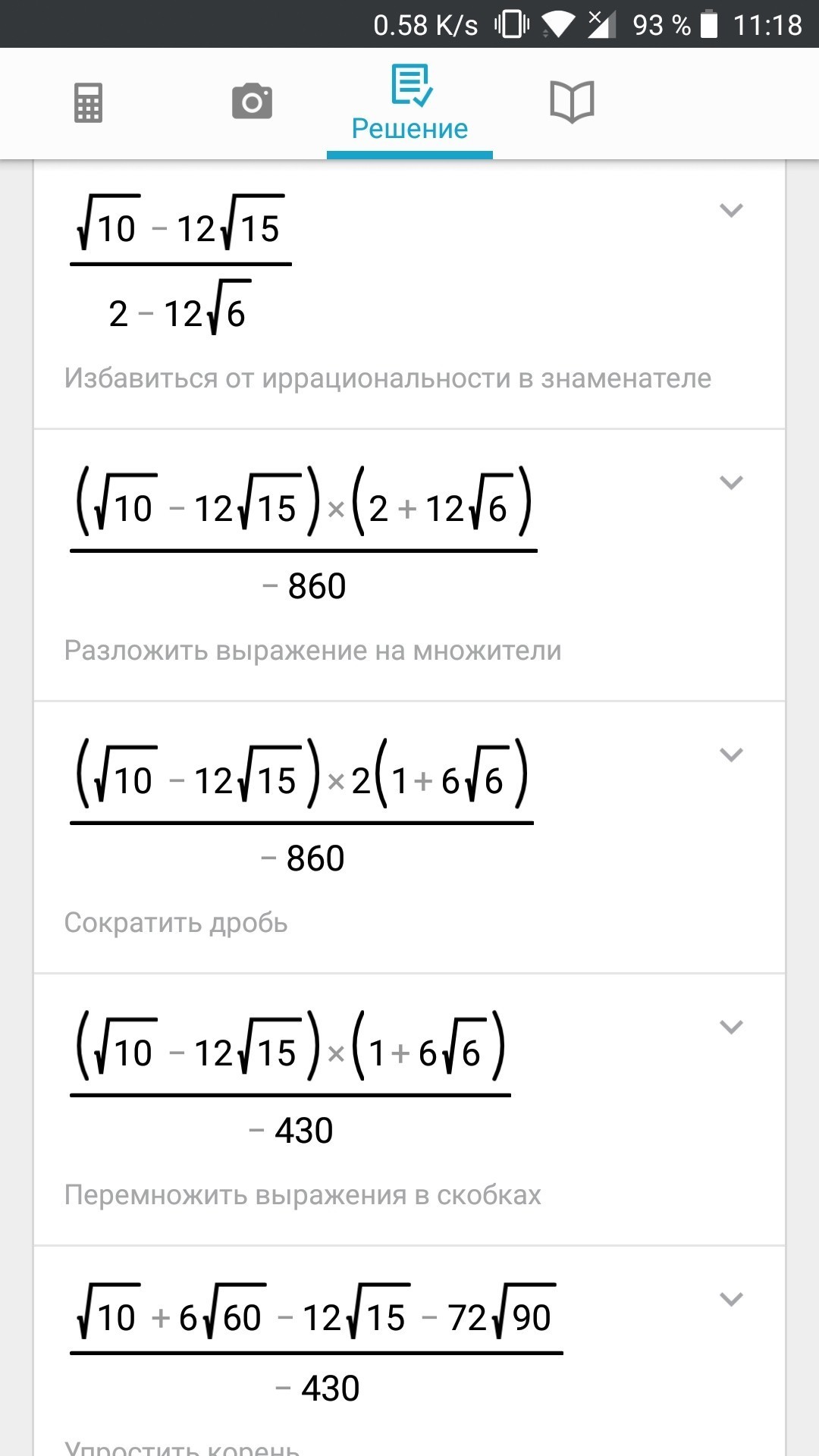Expand the step Избавиться от иррациональности в знаменателе
This screenshot has height=1456, width=819.
tap(731, 210)
